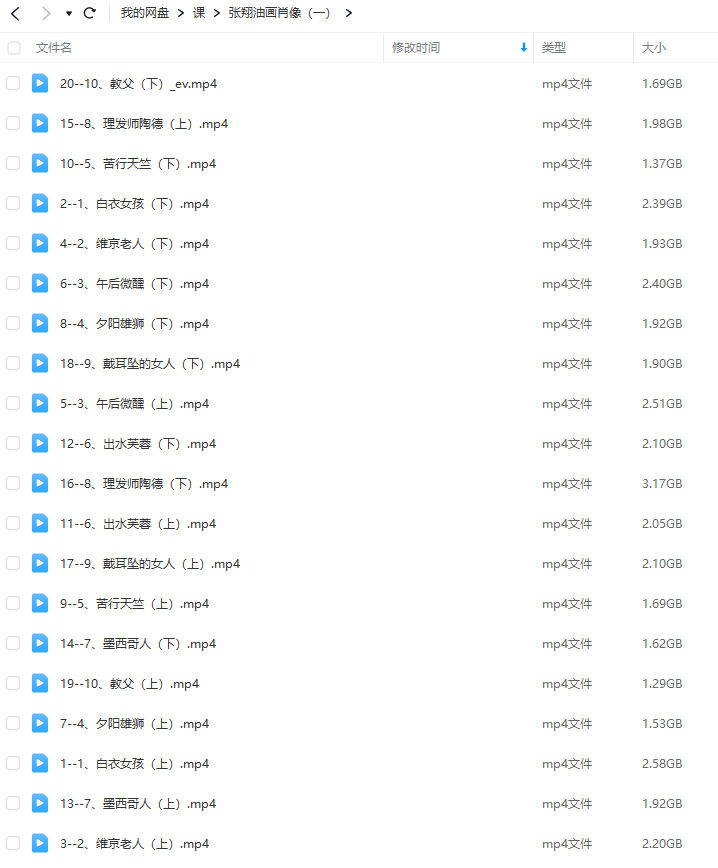Open 20--10、教父（下）_ev.mp4

(138, 84)
